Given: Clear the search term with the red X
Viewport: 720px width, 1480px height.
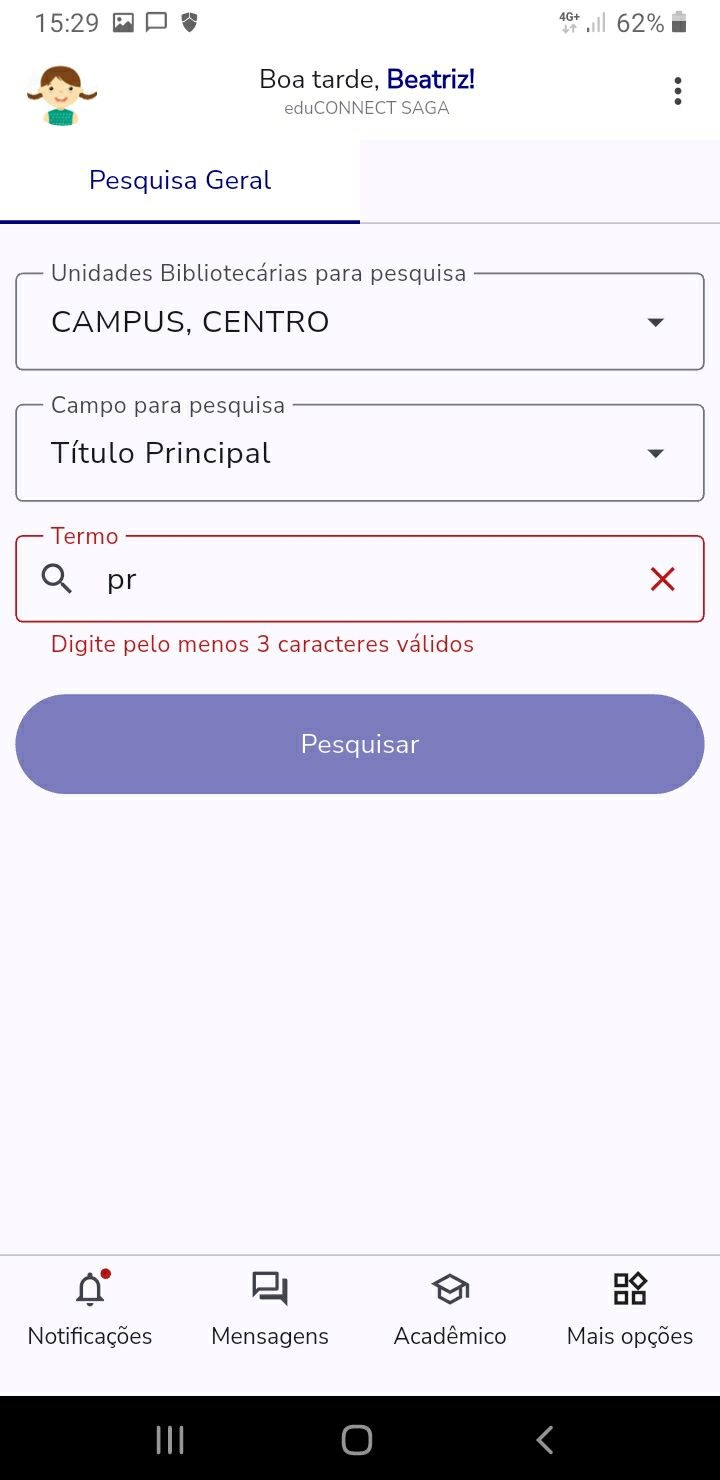Looking at the screenshot, I should pyautogui.click(x=662, y=579).
